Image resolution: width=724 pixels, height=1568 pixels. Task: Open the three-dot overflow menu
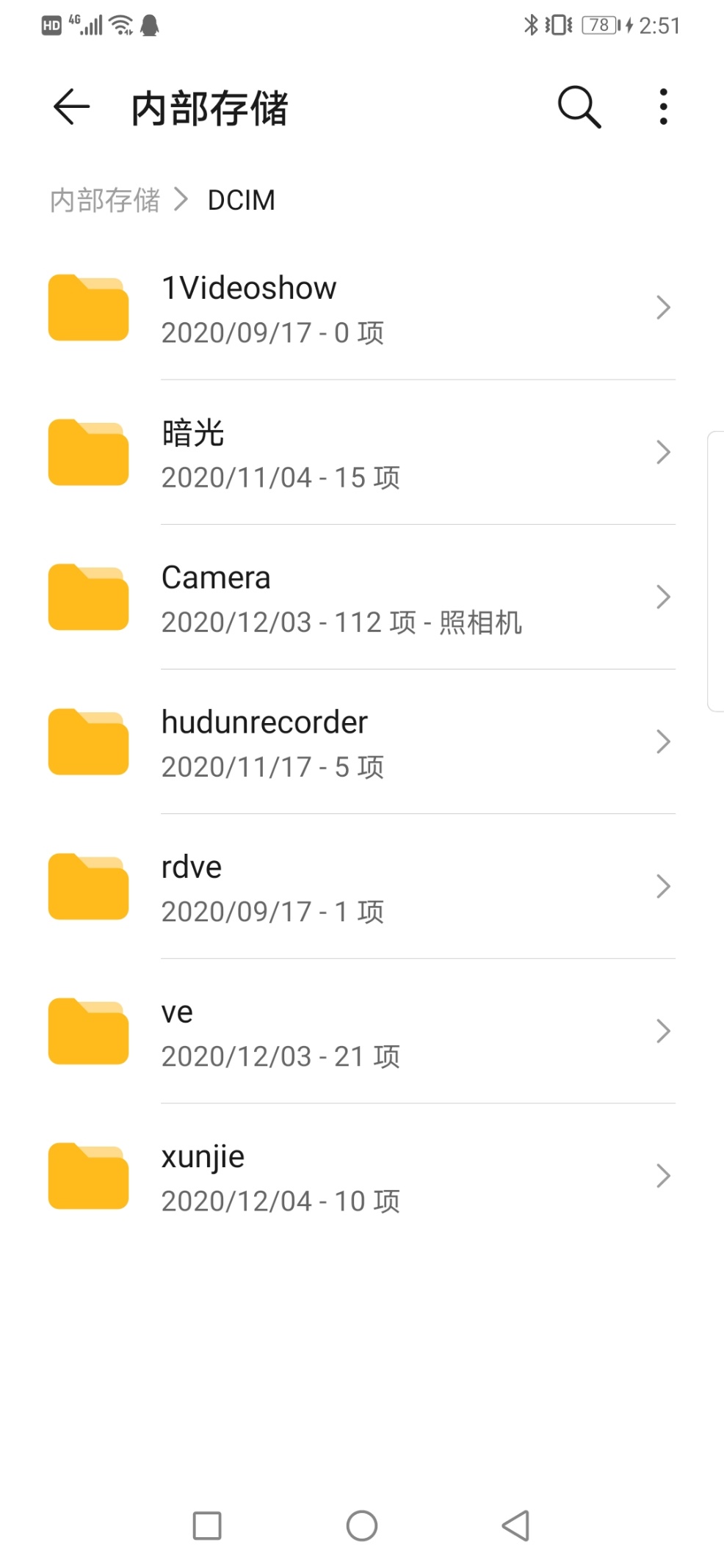tap(663, 106)
